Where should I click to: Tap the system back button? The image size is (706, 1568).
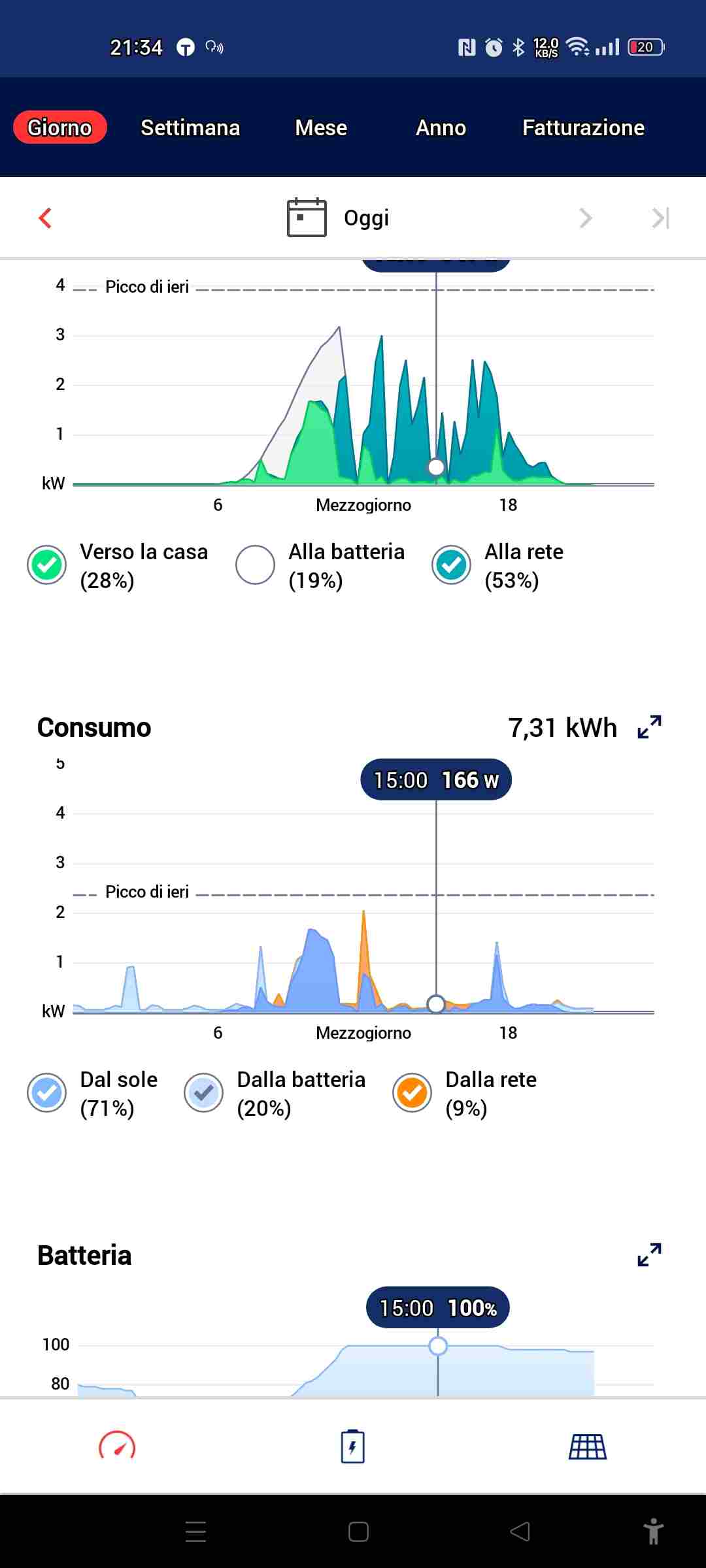(520, 1531)
